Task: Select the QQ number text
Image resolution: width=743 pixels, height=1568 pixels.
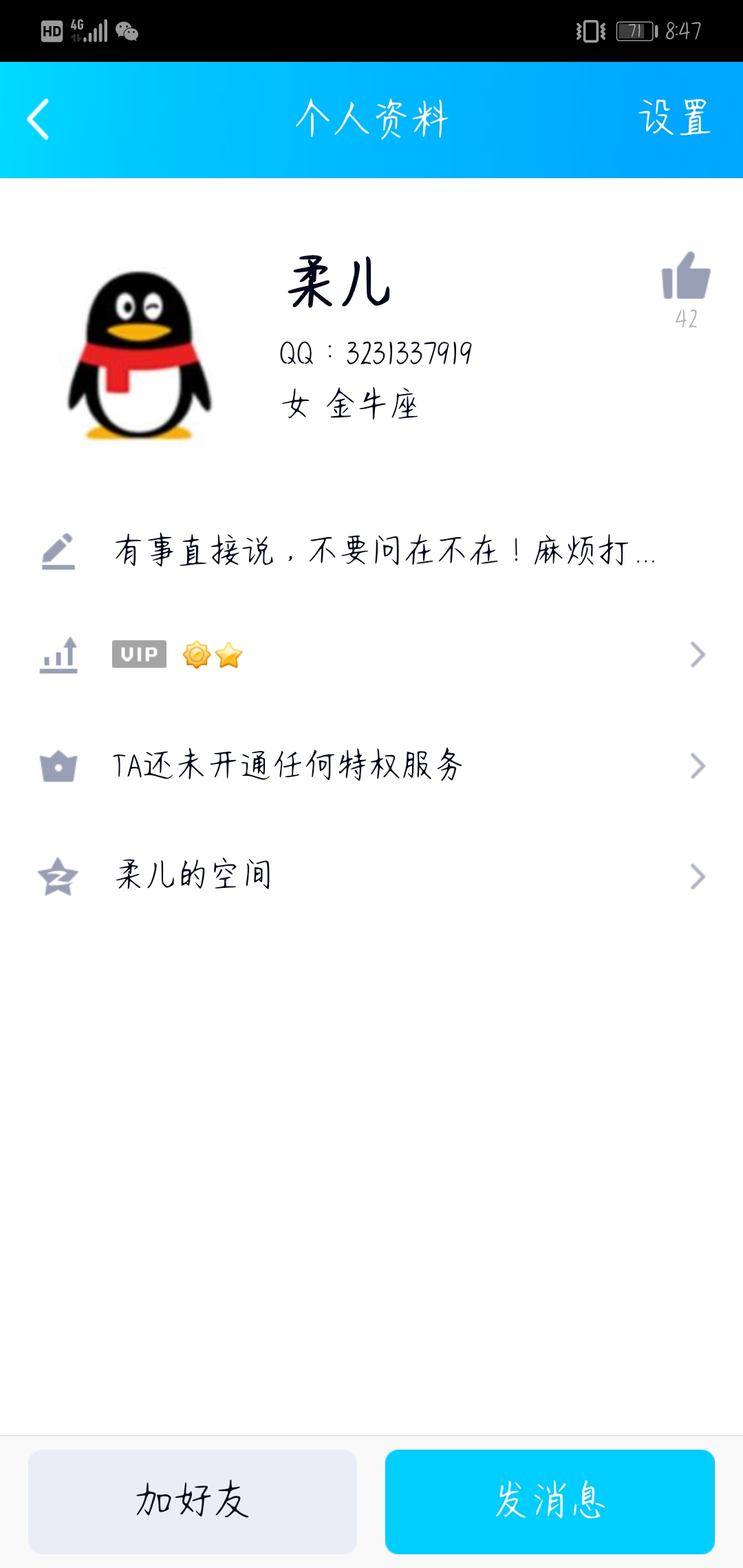Action: 377,352
